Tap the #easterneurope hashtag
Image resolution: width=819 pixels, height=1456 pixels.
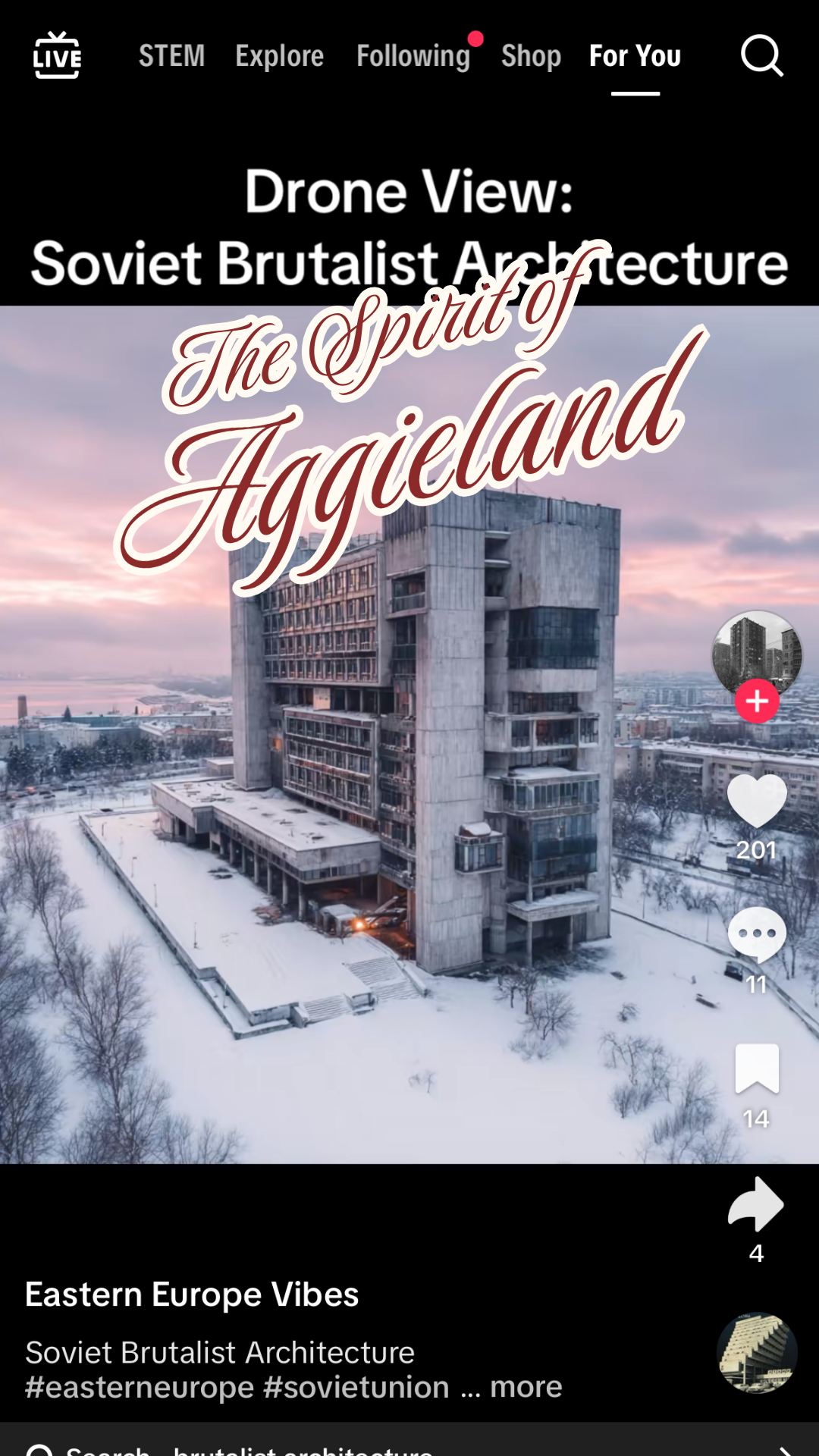(140, 1387)
